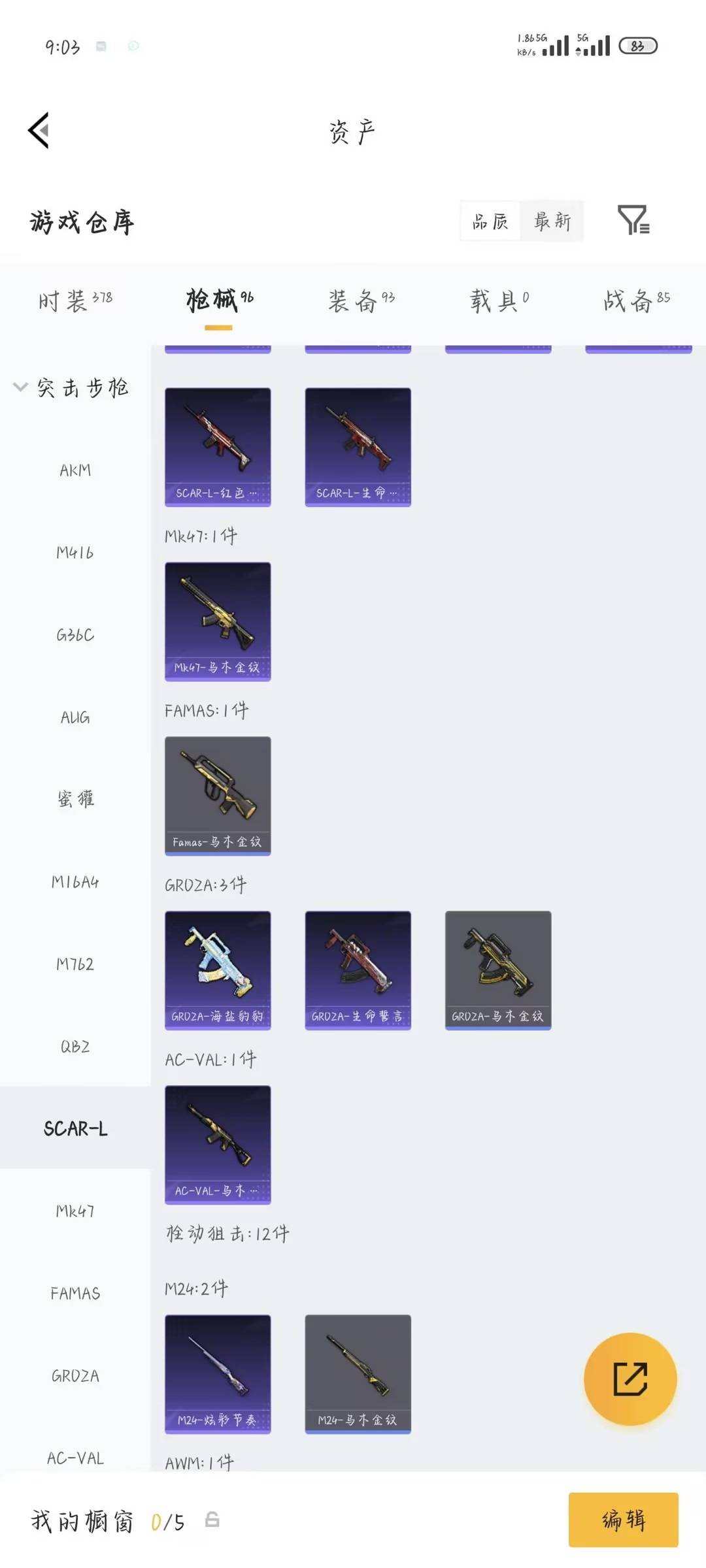Go back from the 资产 page

click(39, 131)
